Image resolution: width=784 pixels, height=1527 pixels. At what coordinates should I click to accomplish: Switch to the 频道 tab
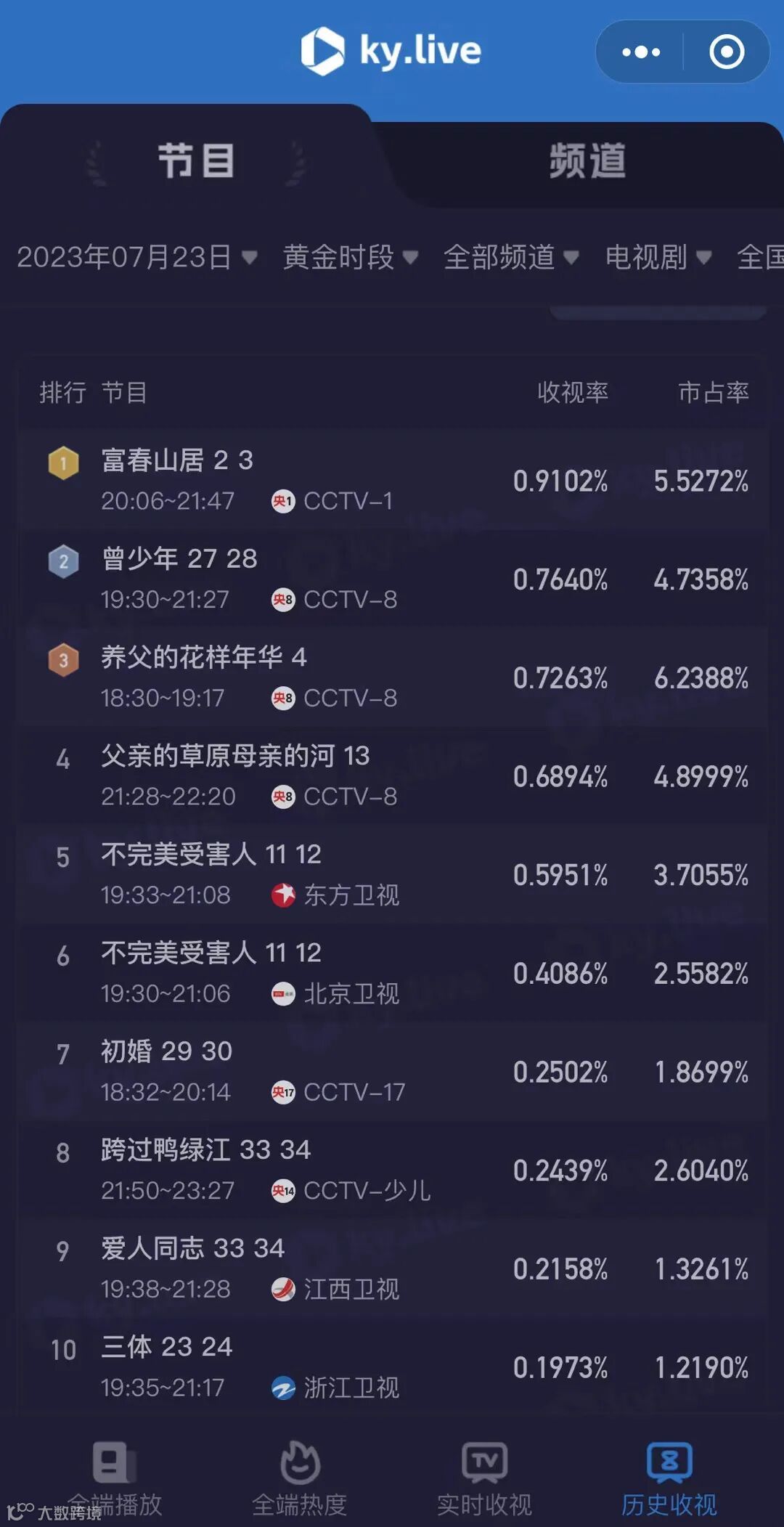(587, 160)
